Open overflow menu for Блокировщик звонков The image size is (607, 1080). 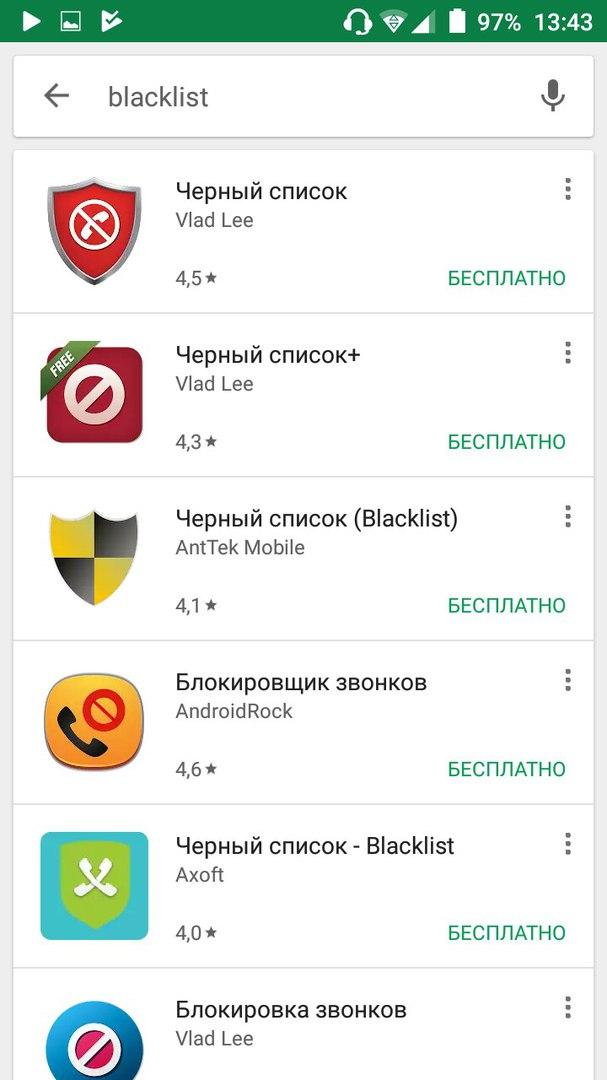(568, 680)
